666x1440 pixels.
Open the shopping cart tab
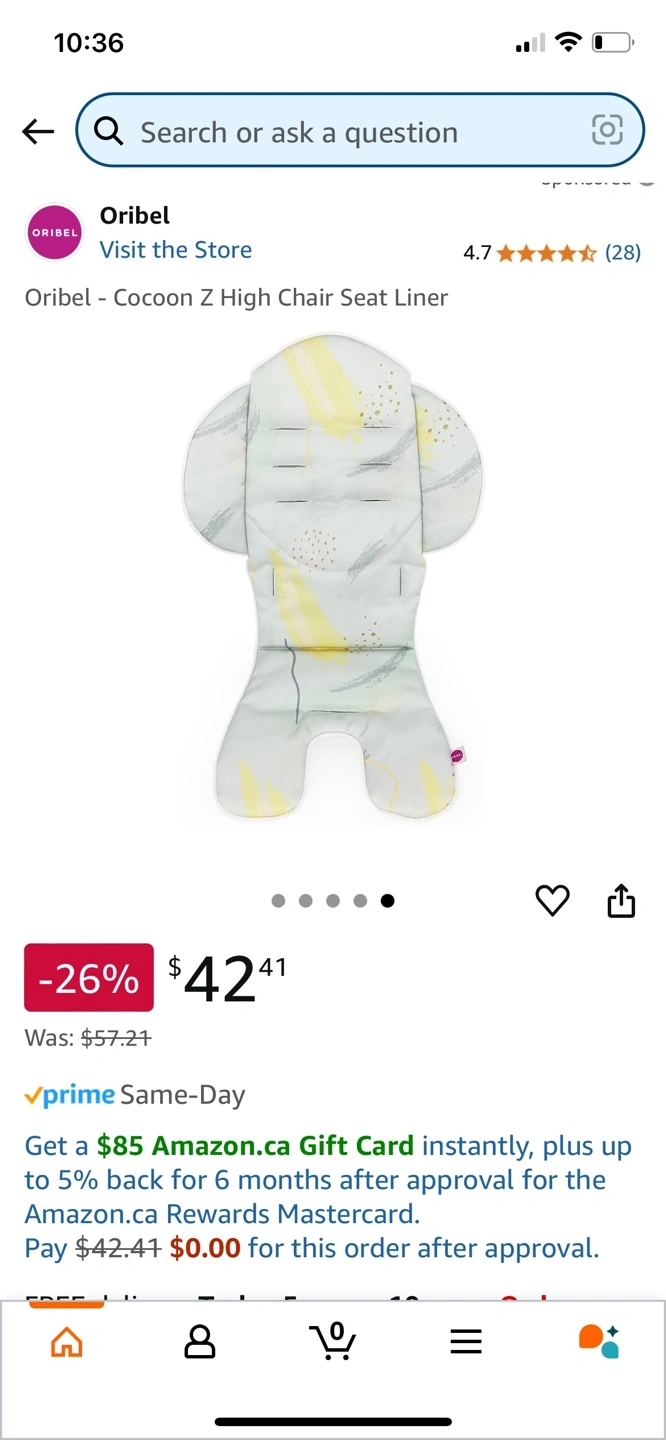tap(333, 1340)
